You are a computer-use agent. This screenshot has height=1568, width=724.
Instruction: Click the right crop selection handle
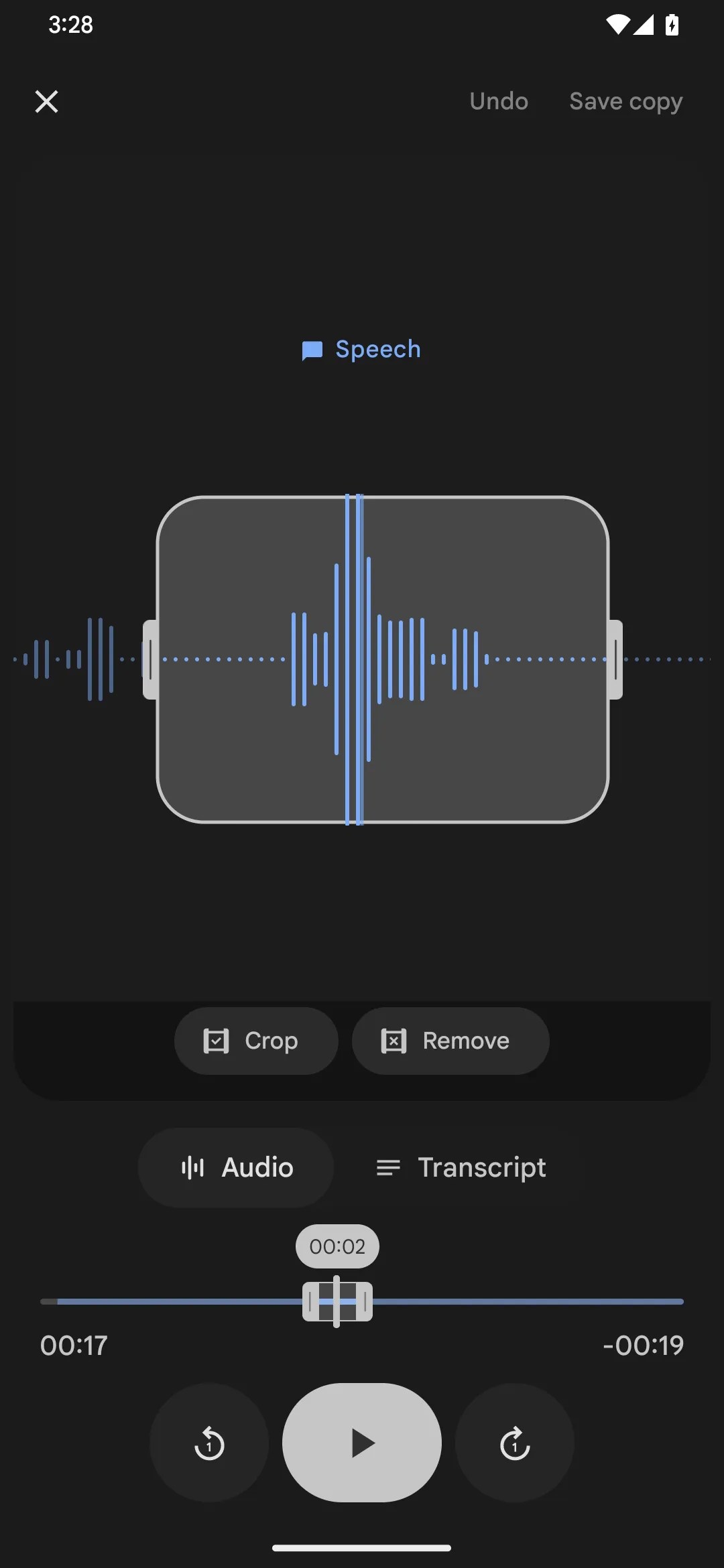click(616, 660)
